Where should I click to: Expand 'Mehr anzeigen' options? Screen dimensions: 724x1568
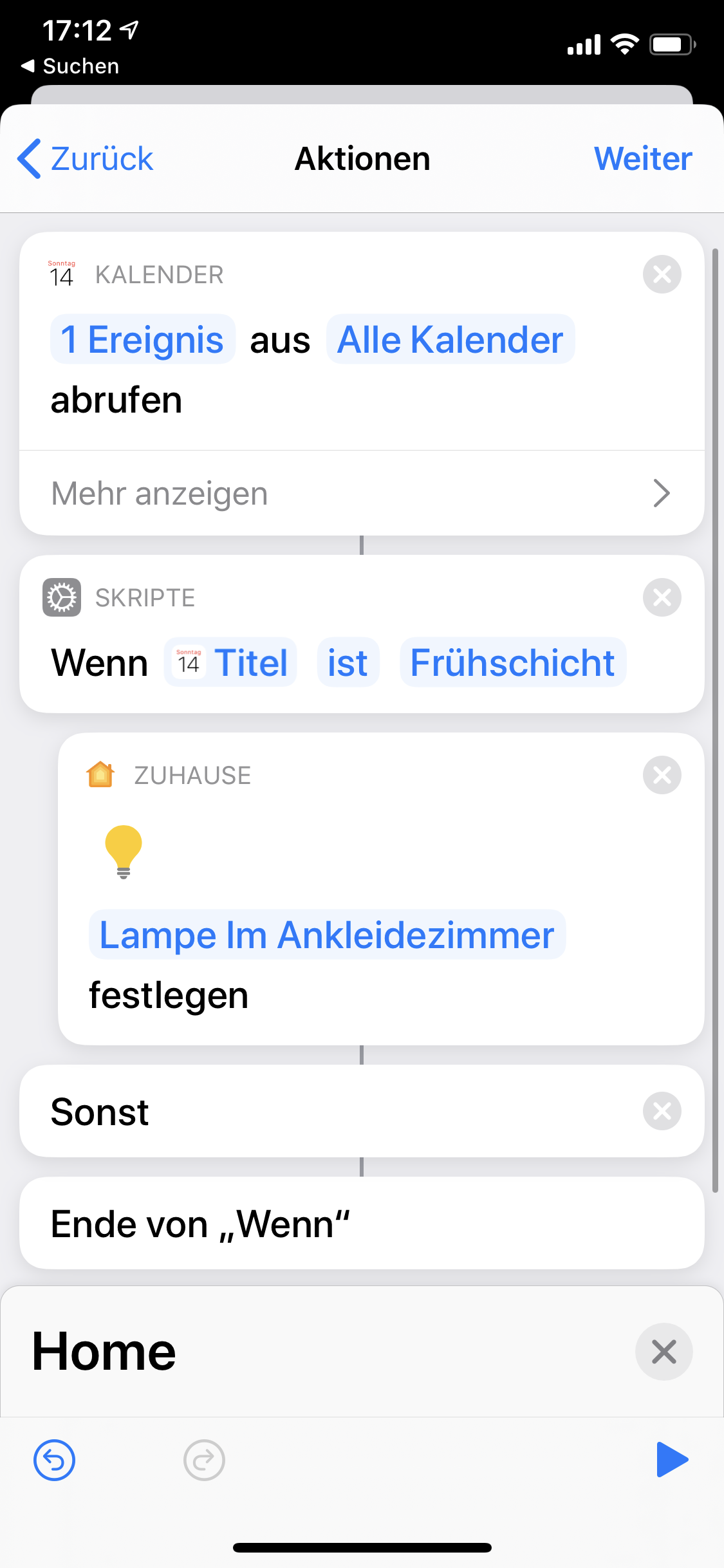coord(361,494)
